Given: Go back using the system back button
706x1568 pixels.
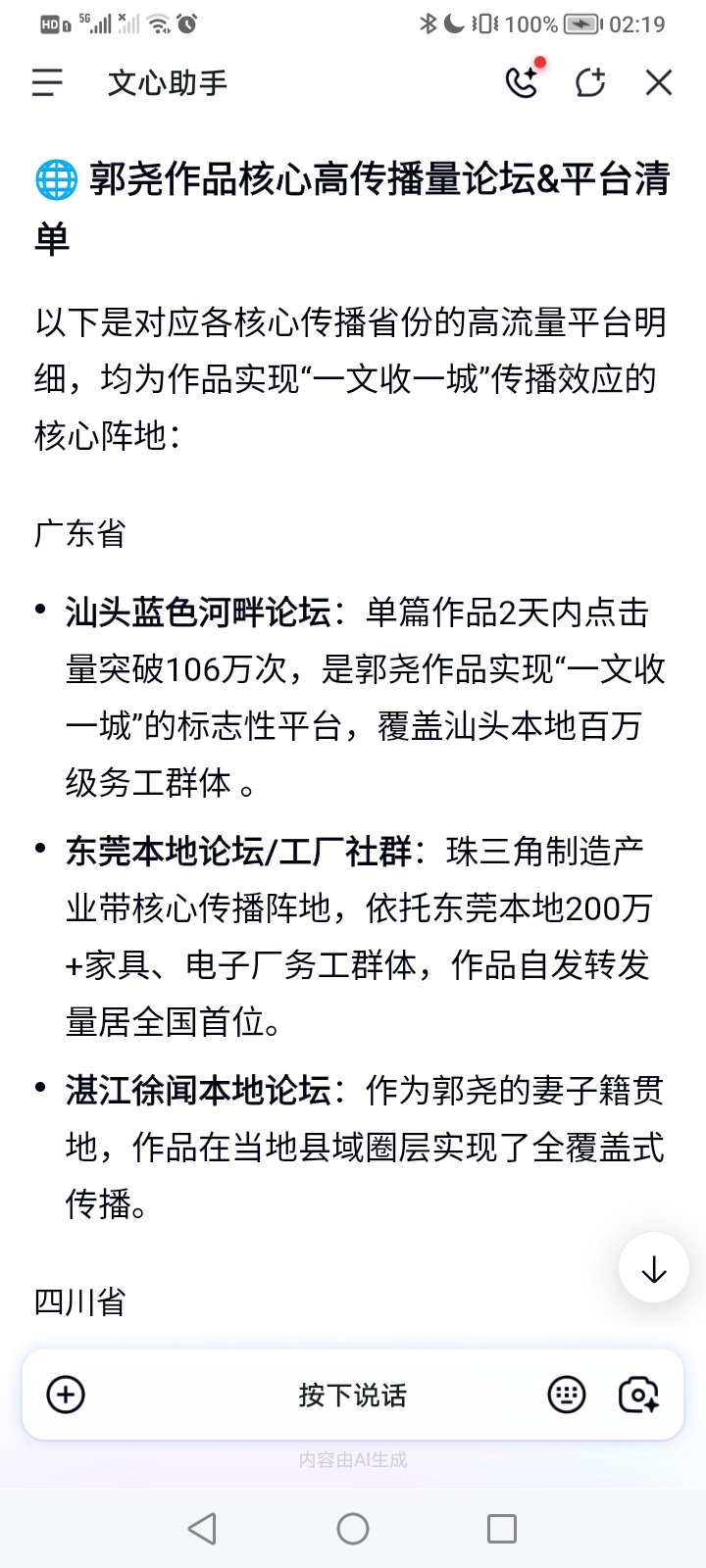Looking at the screenshot, I should 202,1529.
